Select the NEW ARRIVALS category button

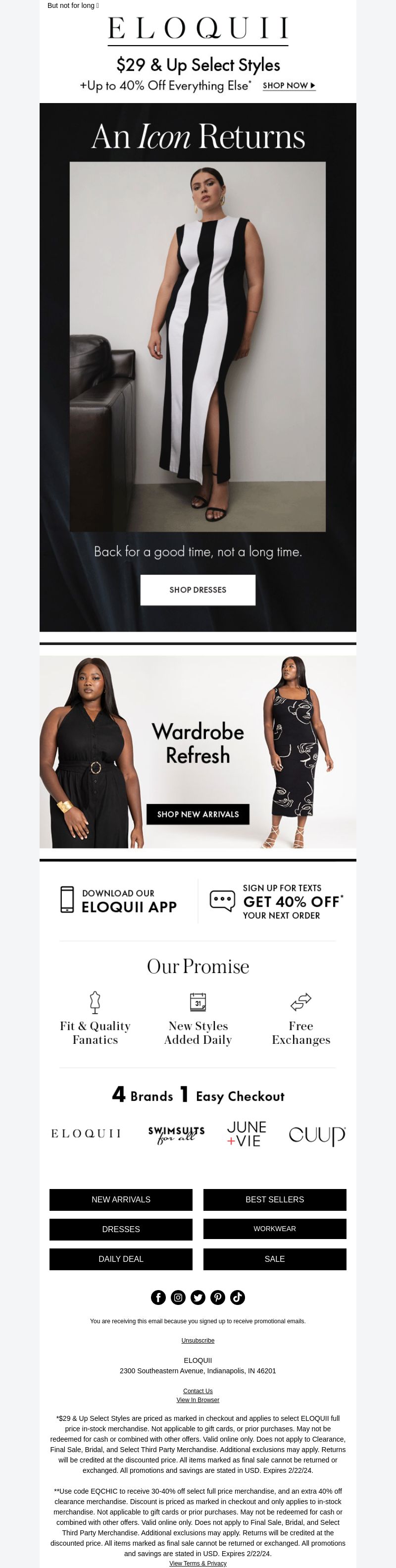[x=121, y=1199]
